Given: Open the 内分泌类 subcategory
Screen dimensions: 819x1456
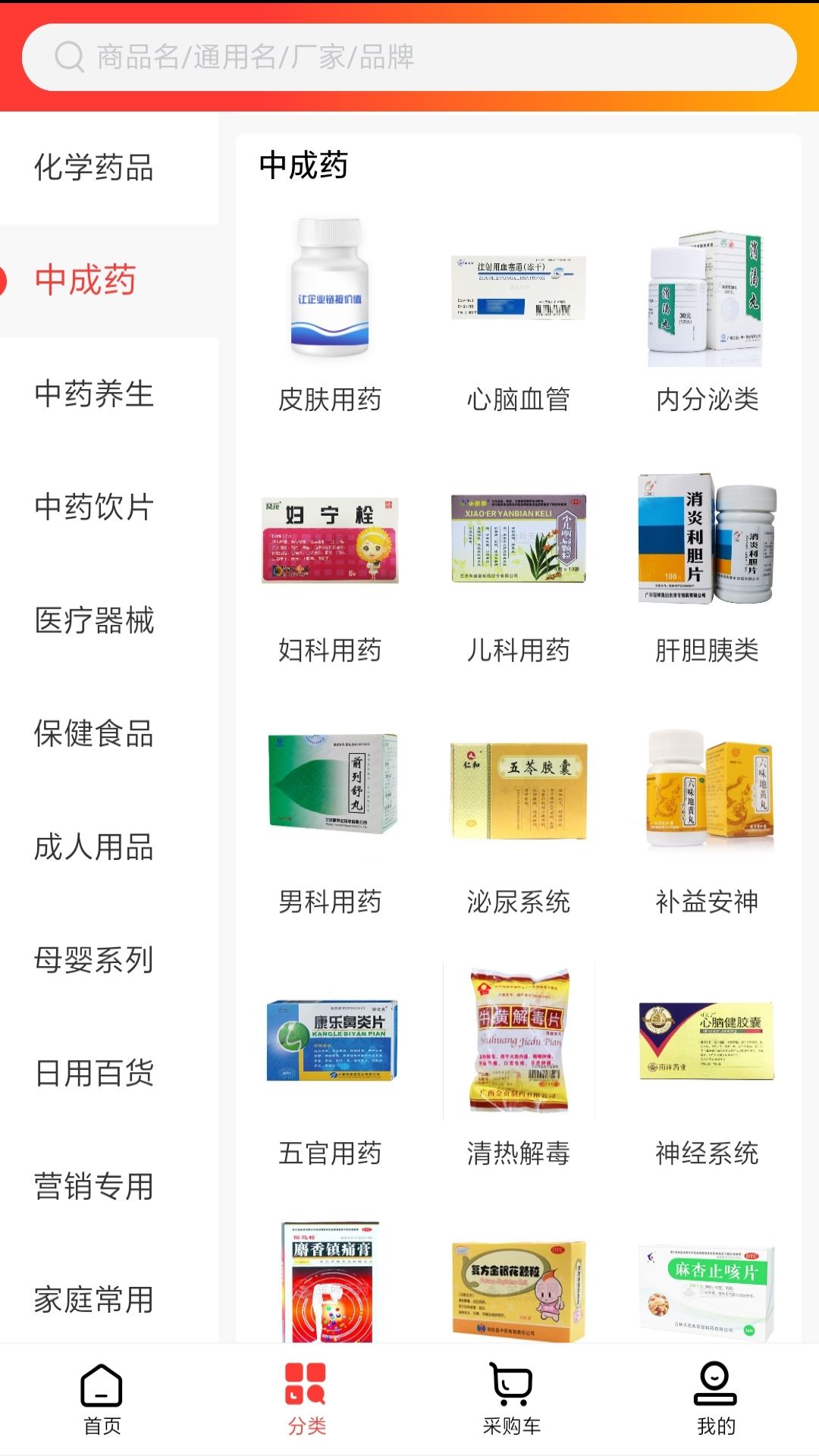Looking at the screenshot, I should pos(707,318).
